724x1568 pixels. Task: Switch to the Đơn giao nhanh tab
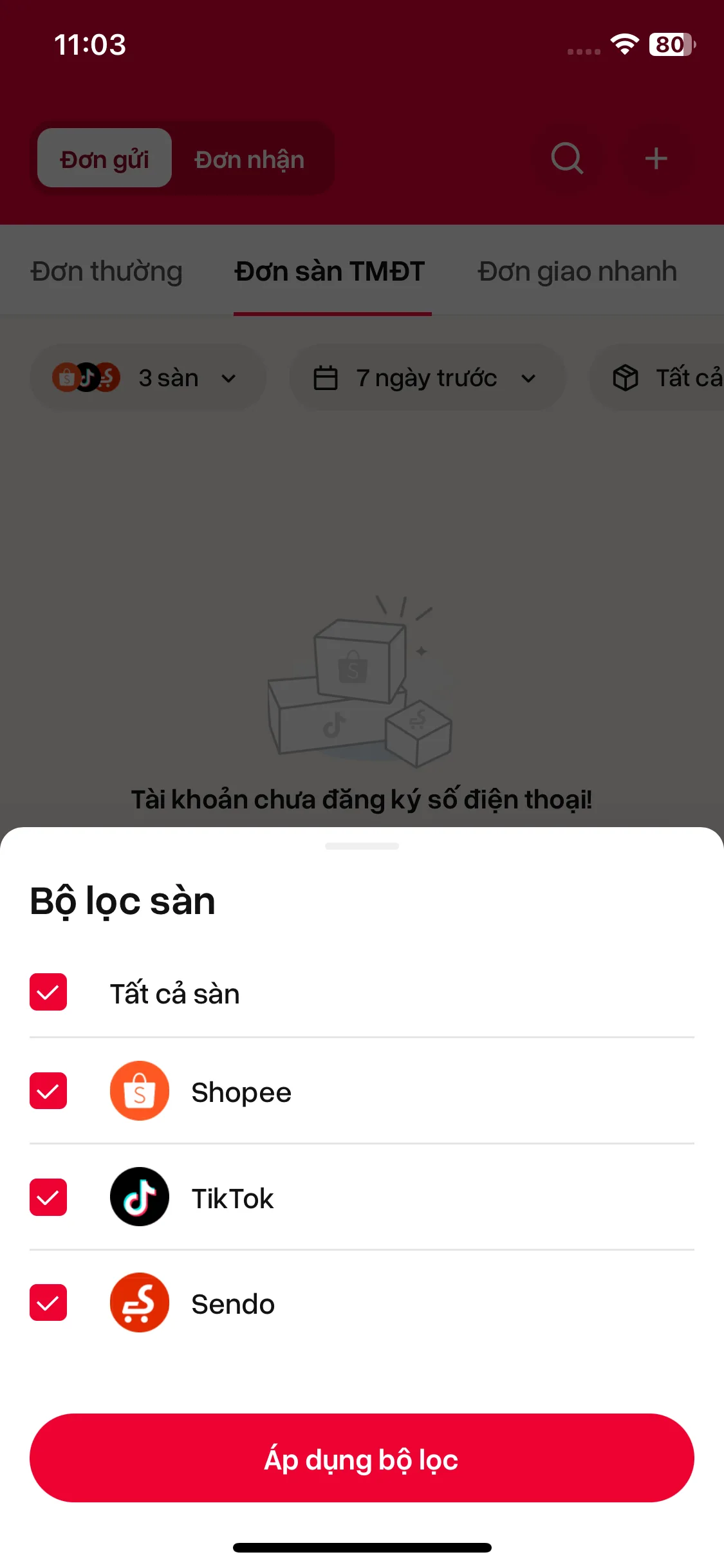click(577, 271)
